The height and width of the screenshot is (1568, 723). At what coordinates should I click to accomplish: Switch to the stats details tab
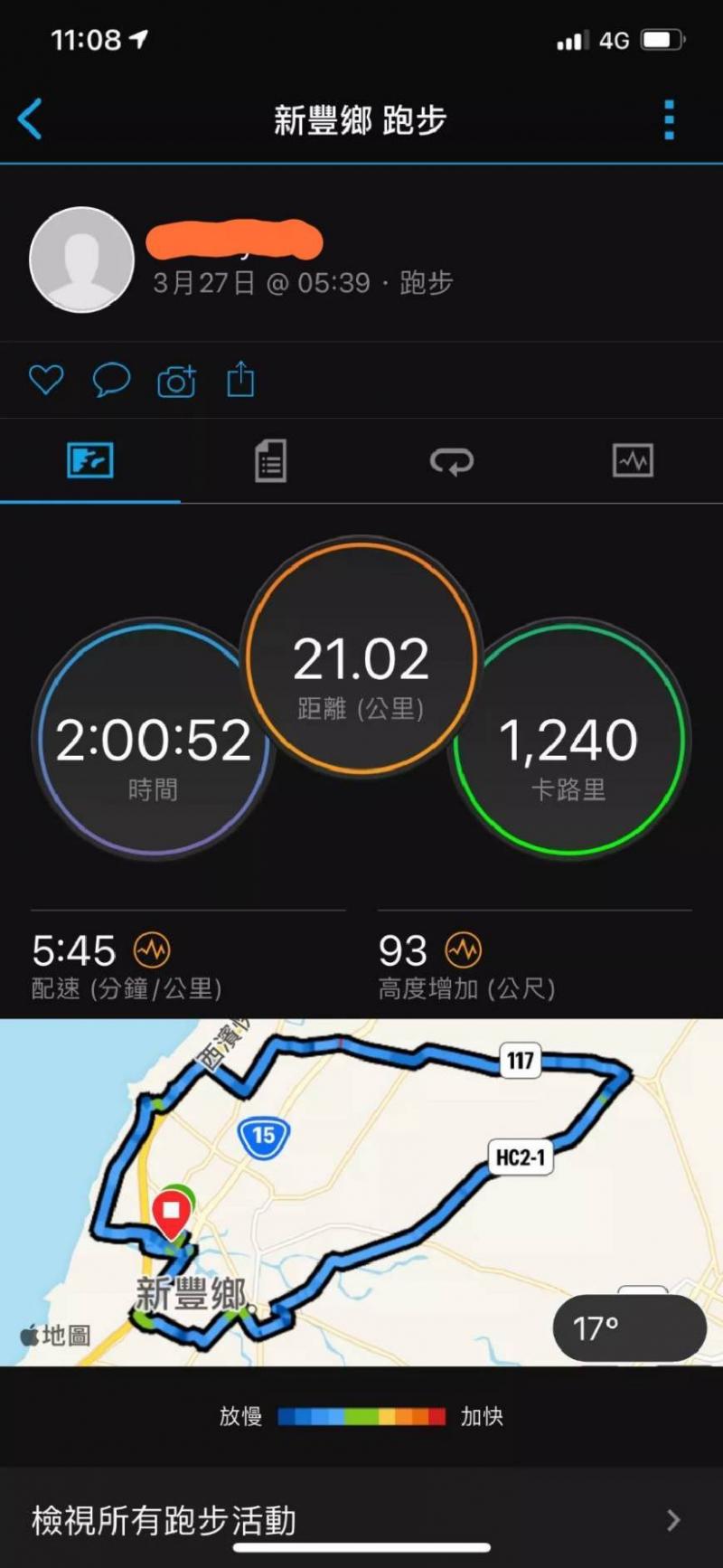point(270,461)
